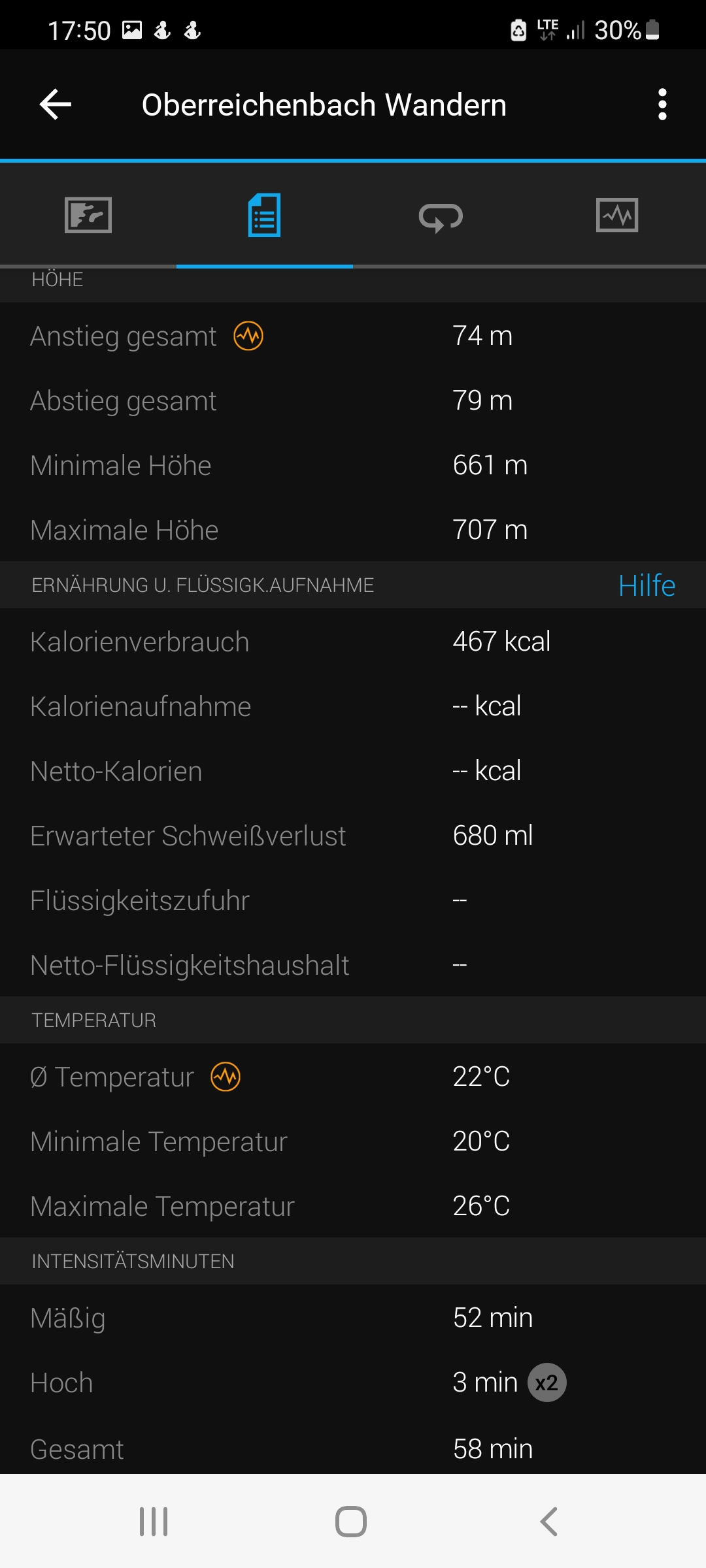Switch to the map overview tab
The width and height of the screenshot is (706, 1568).
pos(88,215)
